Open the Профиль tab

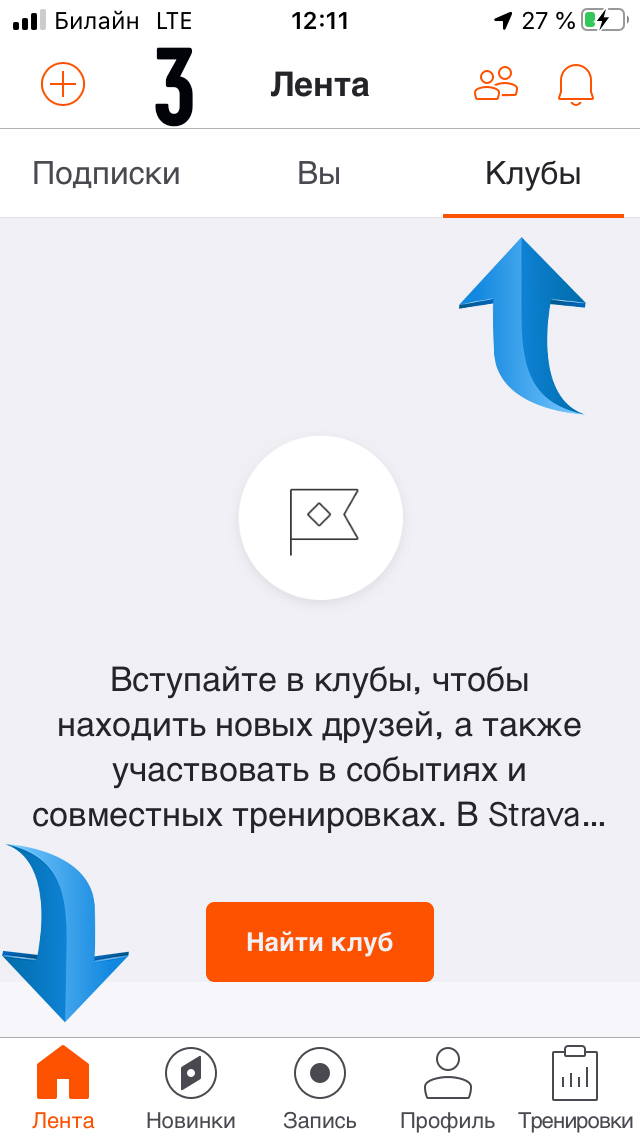[x=447, y=1087]
